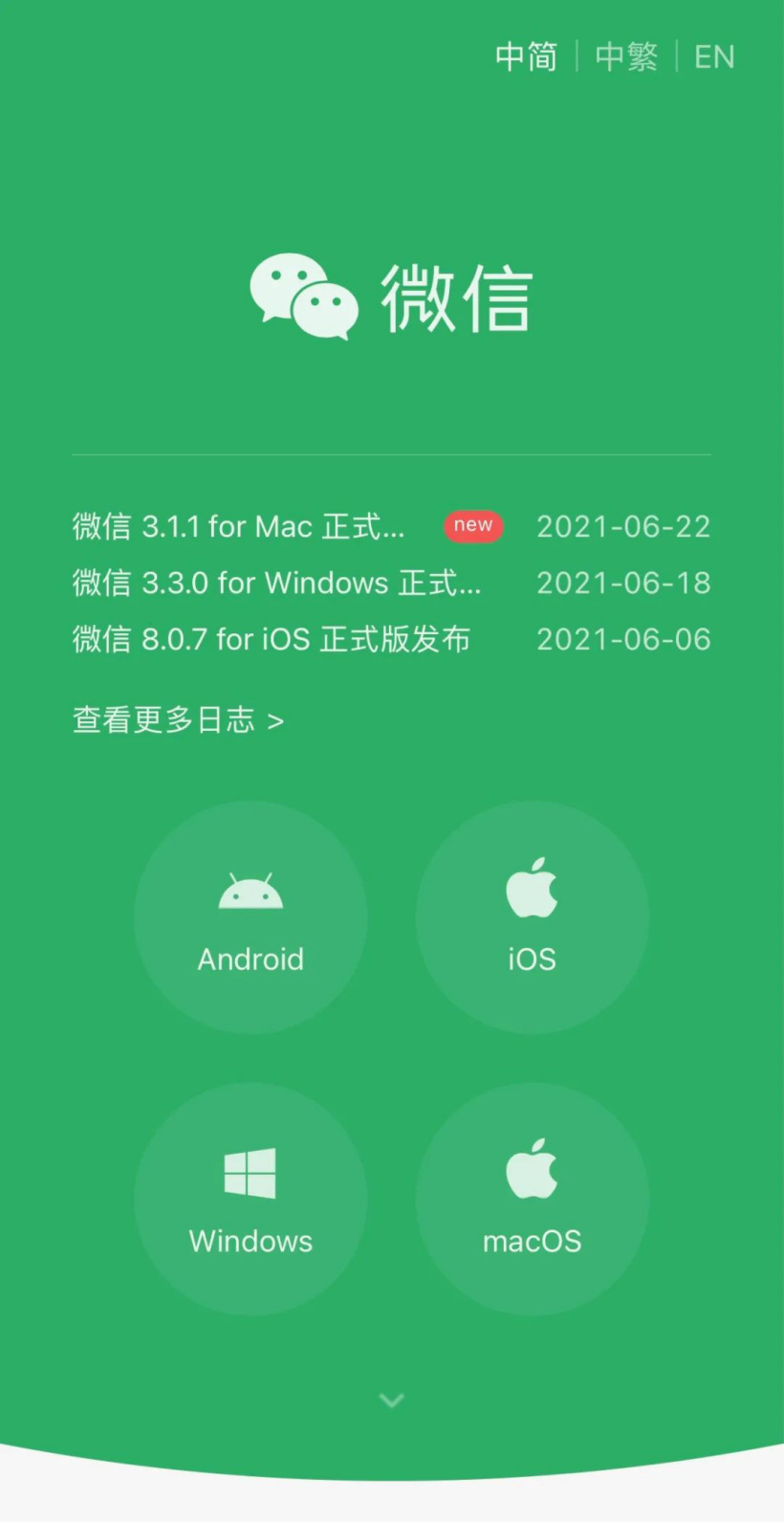The image size is (784, 1522).
Task: Expand the truncated '微信 3.1.1 for Mac' entry
Action: coord(238,526)
